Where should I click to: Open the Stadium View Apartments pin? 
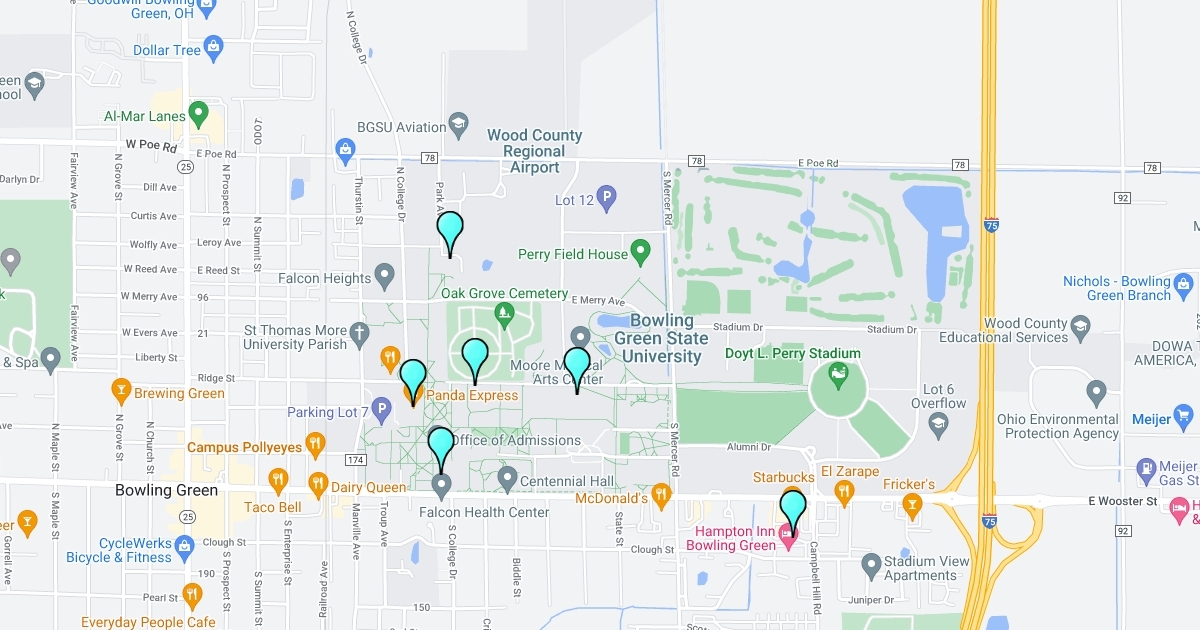point(871,565)
